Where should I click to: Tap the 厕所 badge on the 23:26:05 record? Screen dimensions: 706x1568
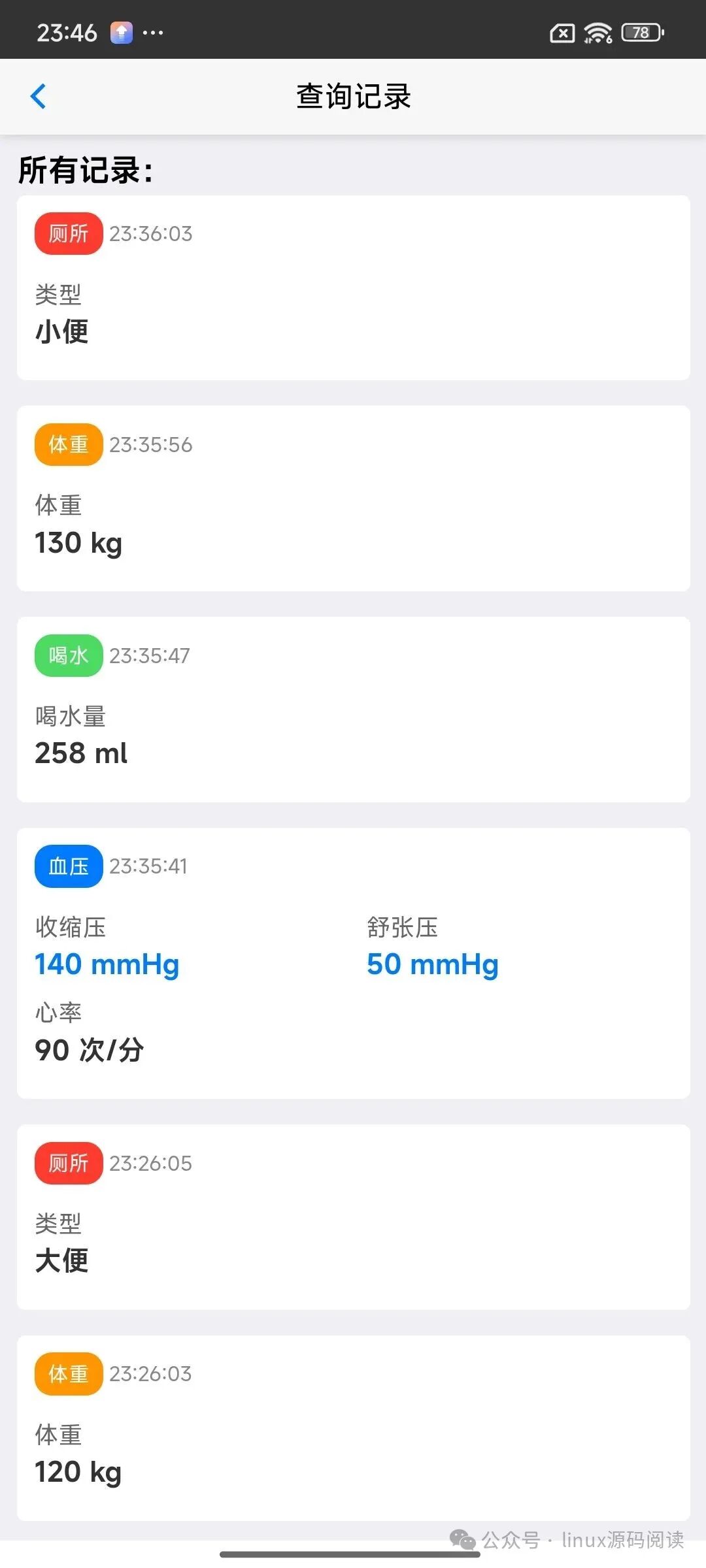(67, 1162)
